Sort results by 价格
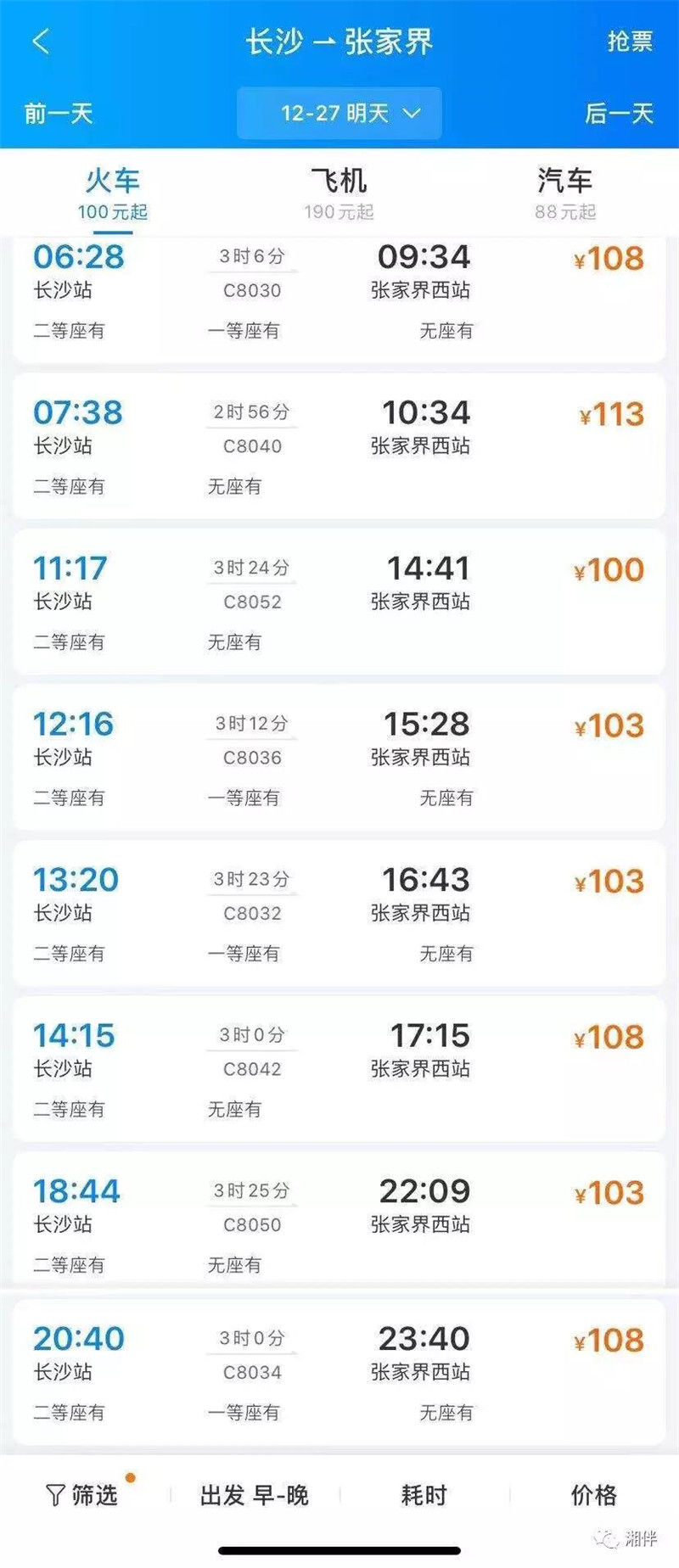This screenshot has width=679, height=1568. pyautogui.click(x=593, y=1495)
